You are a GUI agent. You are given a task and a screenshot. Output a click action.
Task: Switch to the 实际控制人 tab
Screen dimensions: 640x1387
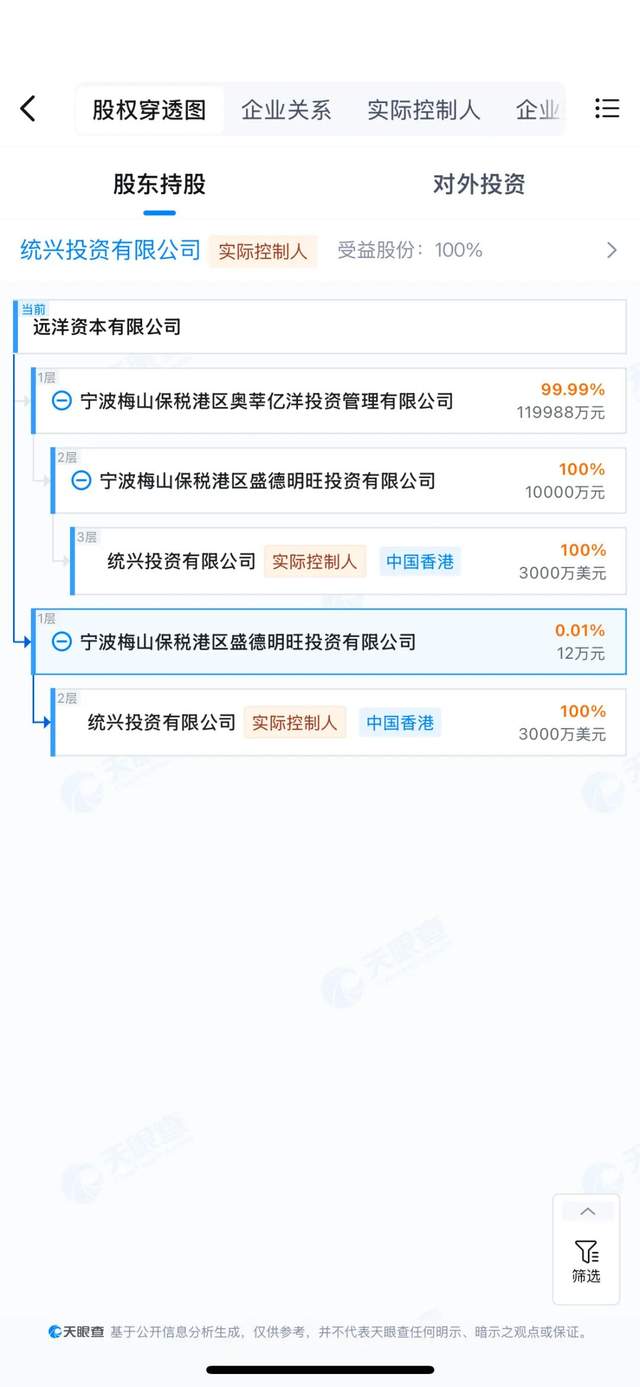[x=423, y=110]
